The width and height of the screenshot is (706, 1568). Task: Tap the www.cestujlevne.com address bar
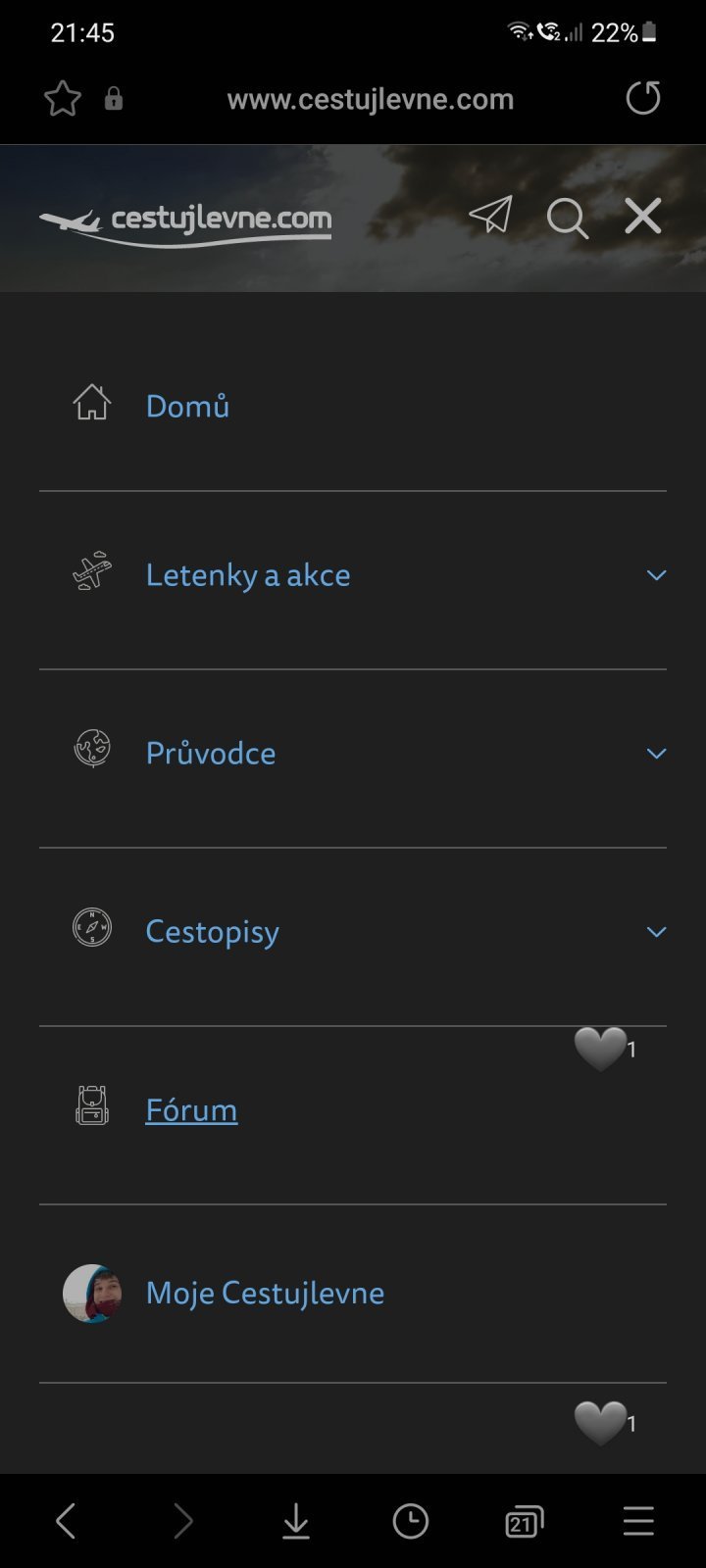point(370,99)
